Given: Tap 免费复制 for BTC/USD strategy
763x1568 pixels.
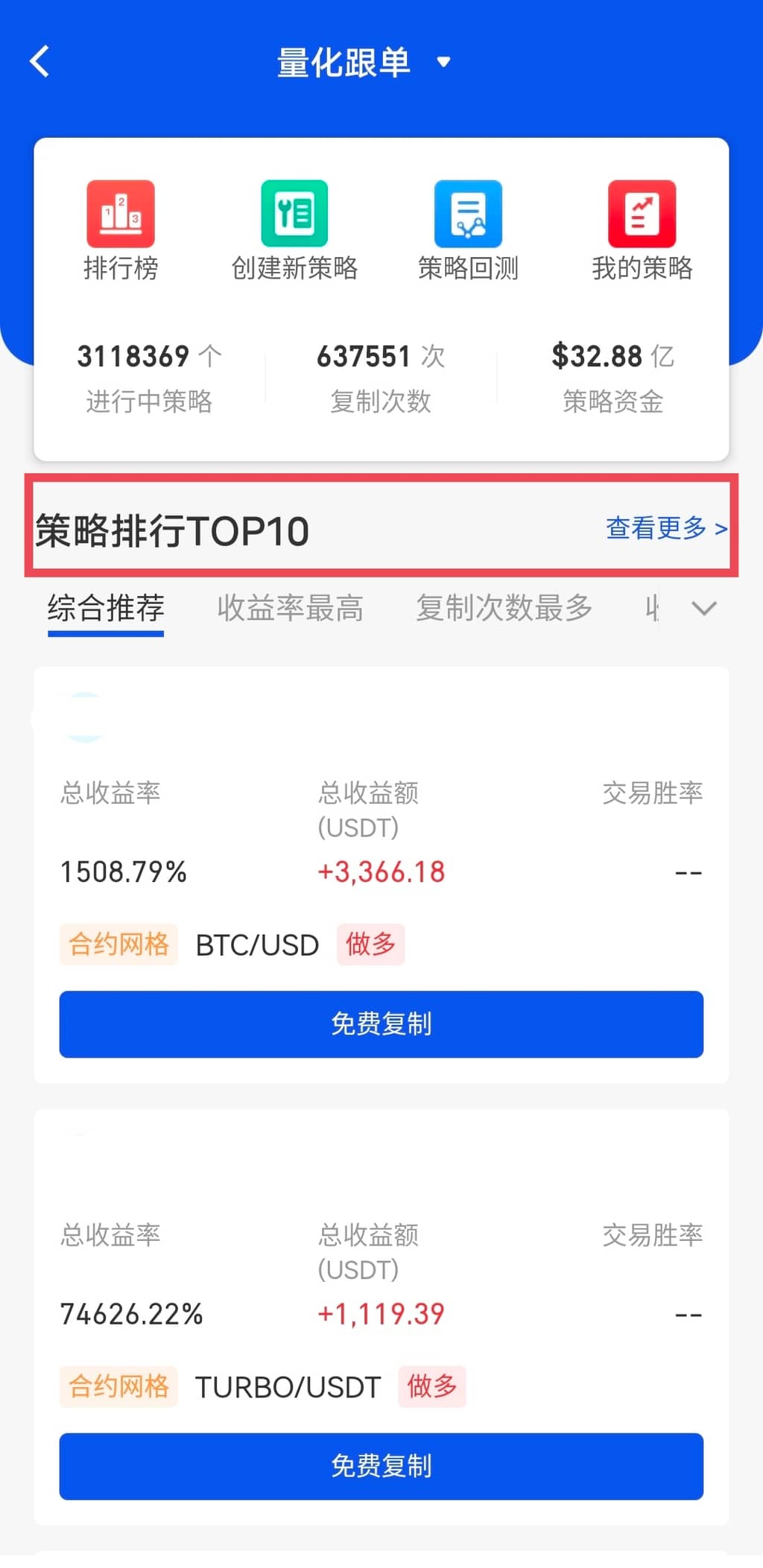Looking at the screenshot, I should pos(381,1024).
